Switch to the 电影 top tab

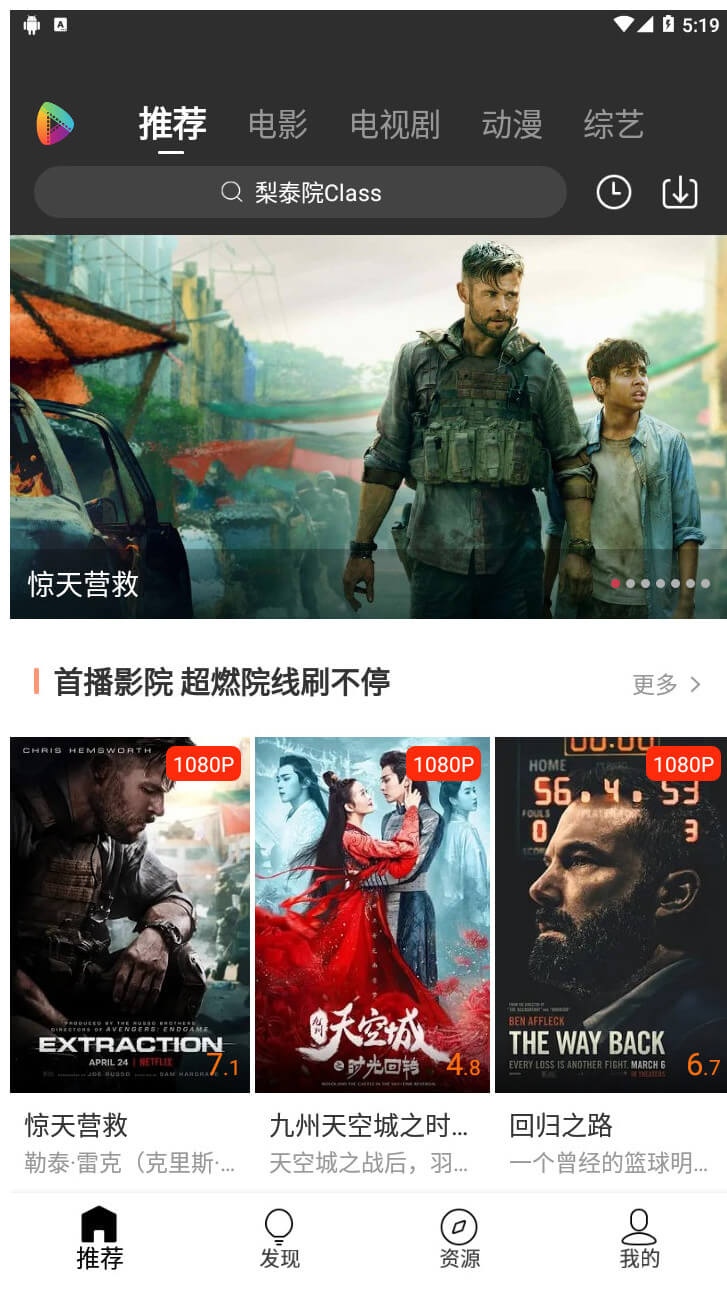[x=278, y=125]
